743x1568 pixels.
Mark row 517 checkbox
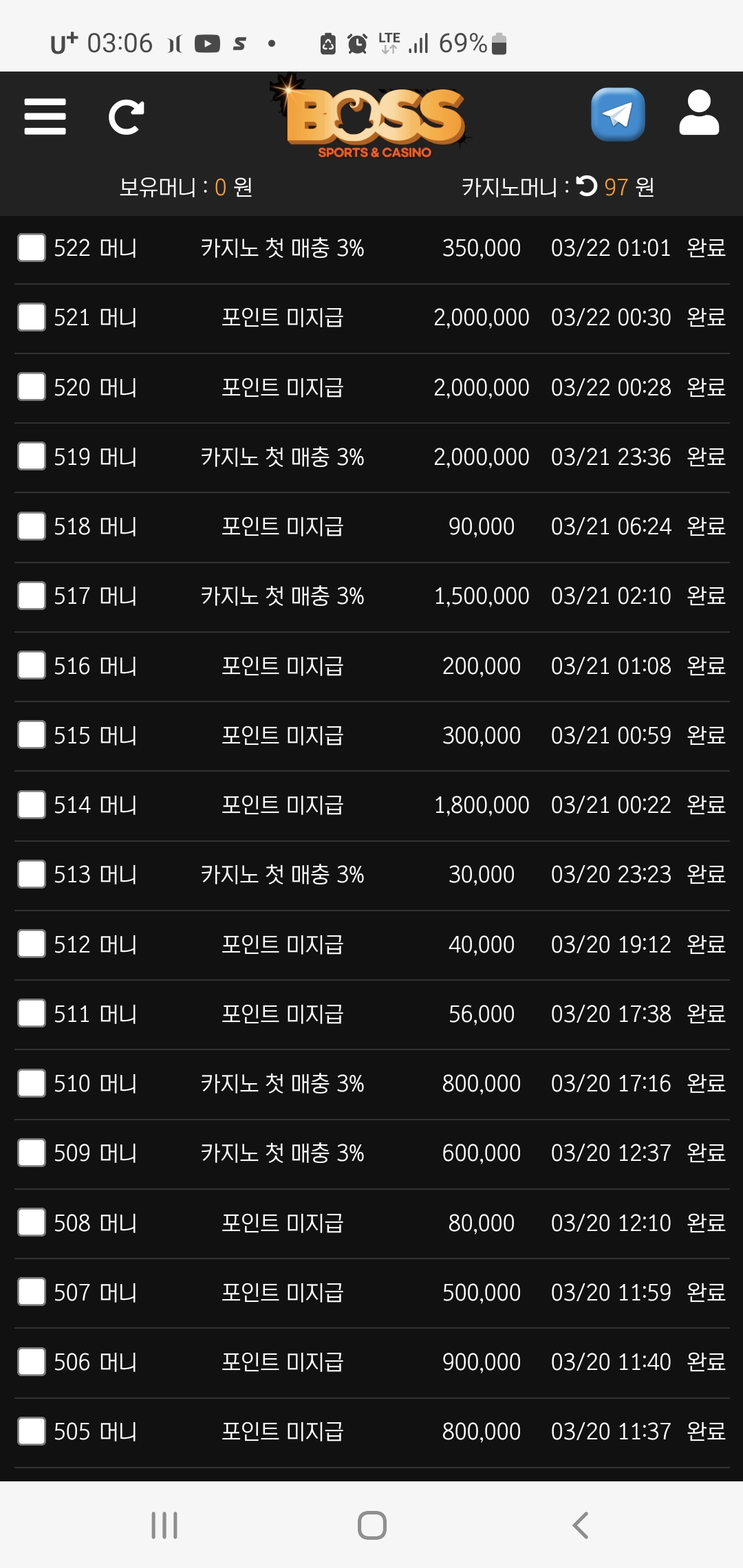[32, 596]
